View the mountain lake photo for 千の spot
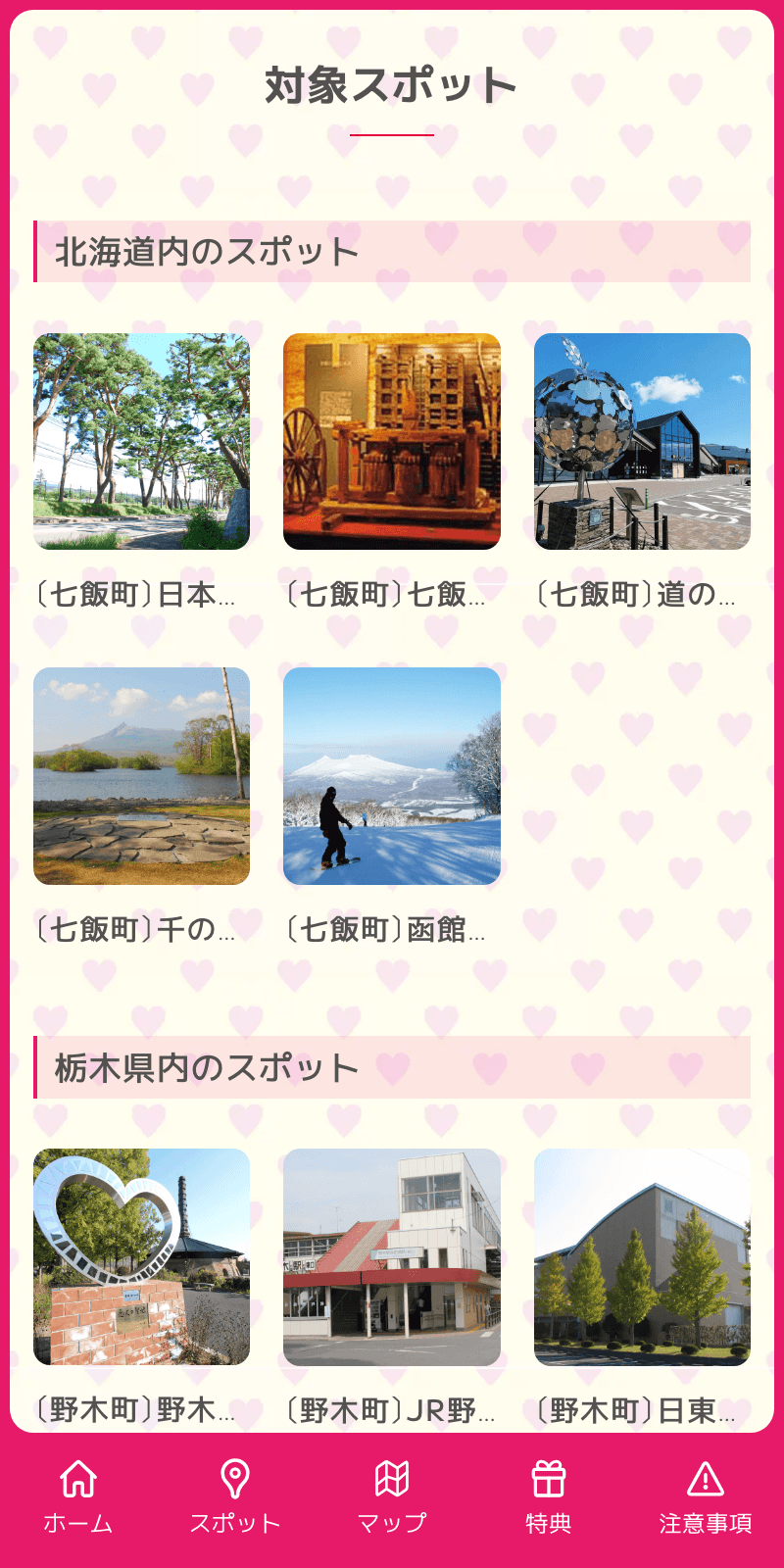Image resolution: width=784 pixels, height=1568 pixels. click(142, 777)
